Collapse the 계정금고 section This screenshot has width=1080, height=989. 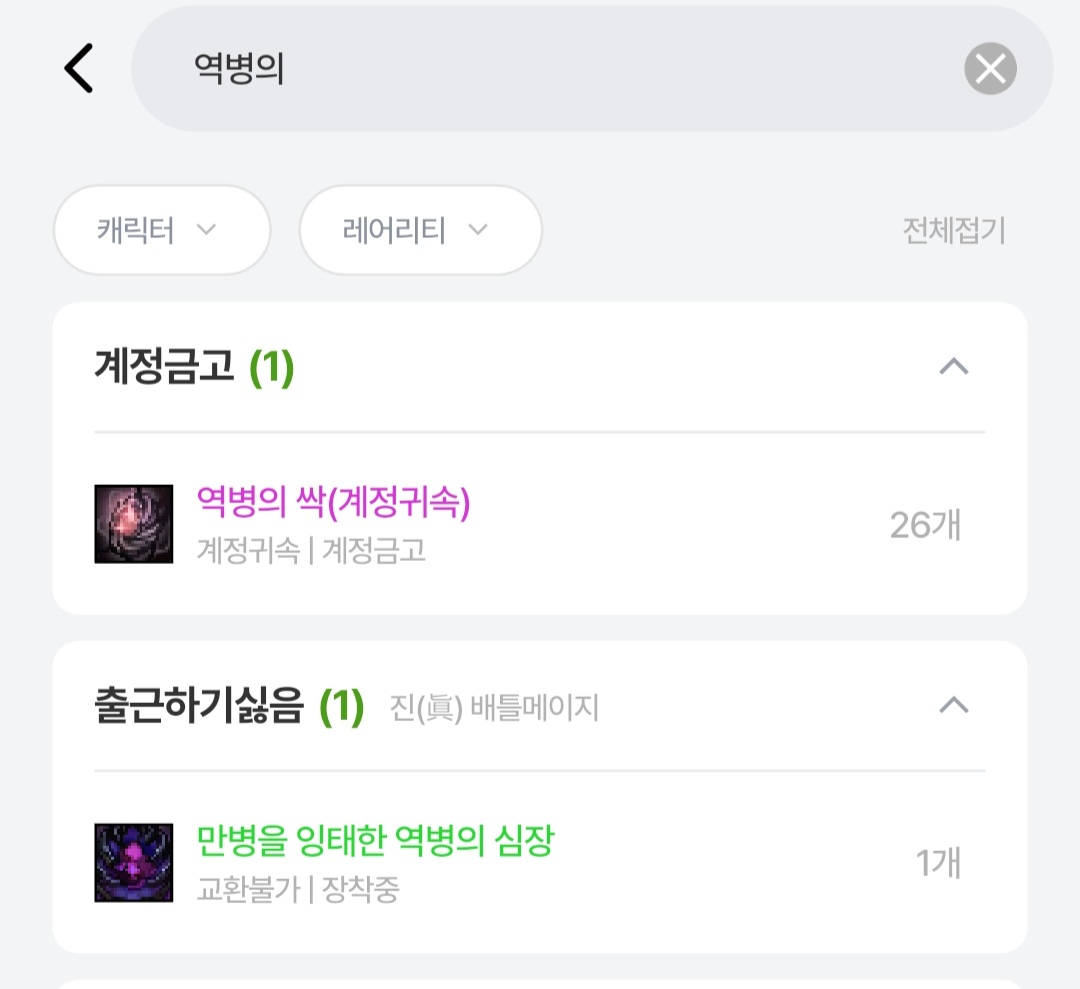[954, 367]
